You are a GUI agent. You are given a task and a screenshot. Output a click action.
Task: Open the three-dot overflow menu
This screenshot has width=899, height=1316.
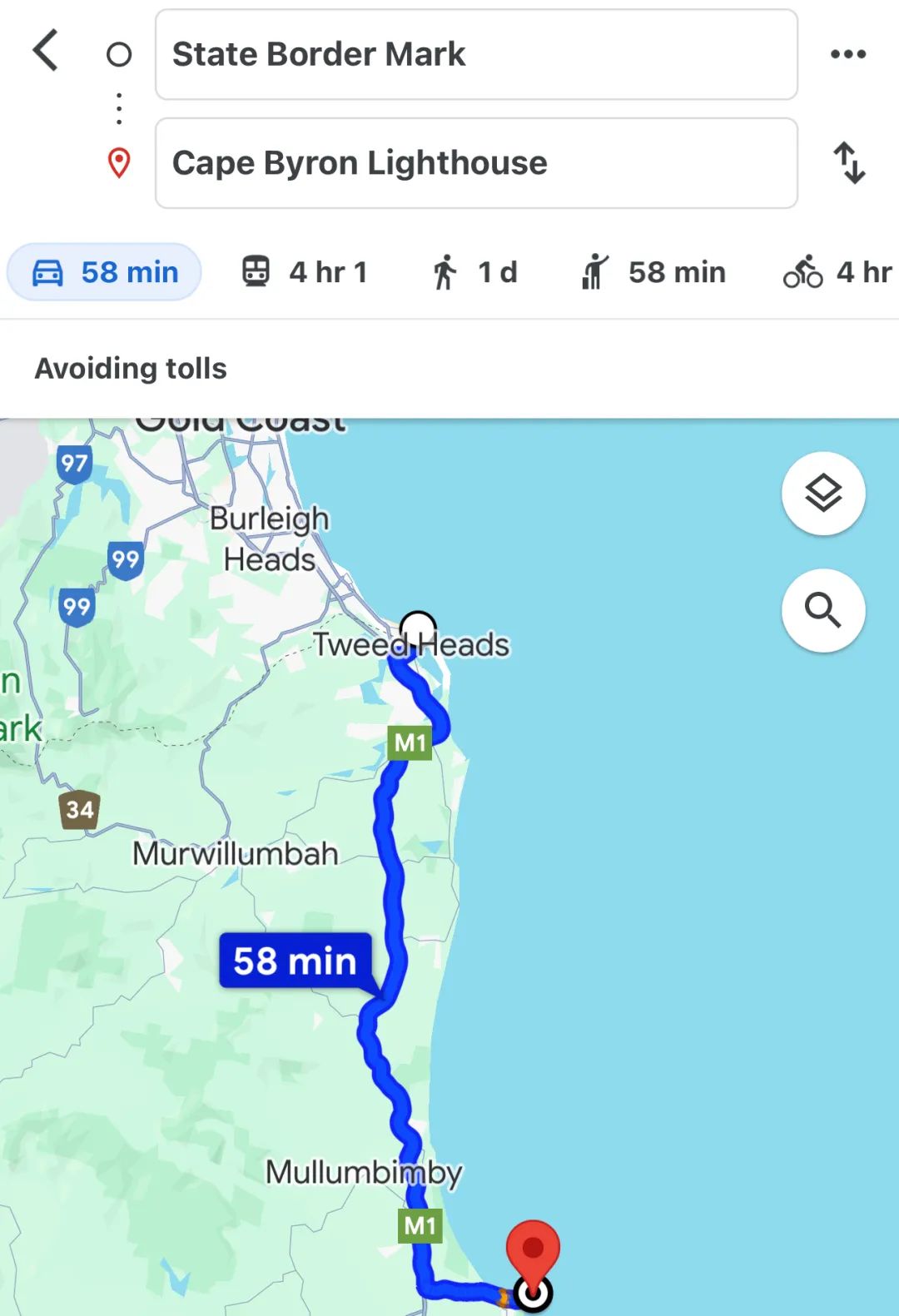[x=847, y=55]
